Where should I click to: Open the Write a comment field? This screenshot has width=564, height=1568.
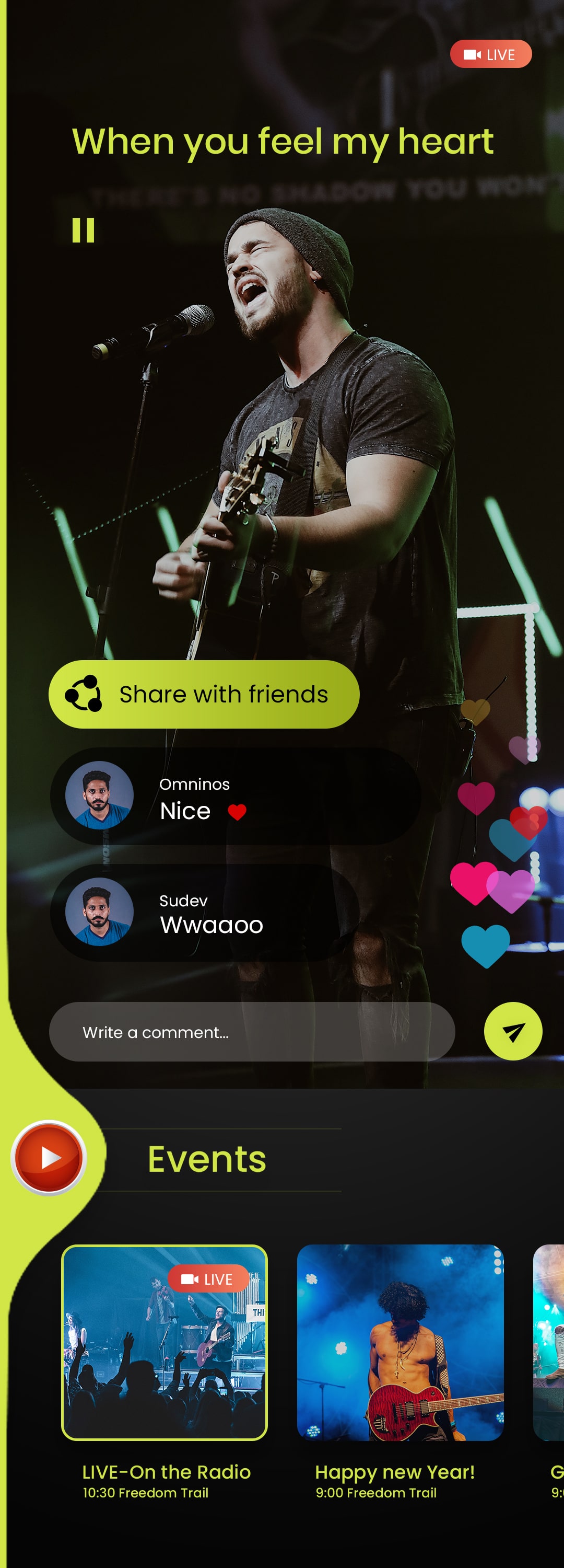pos(251,1032)
